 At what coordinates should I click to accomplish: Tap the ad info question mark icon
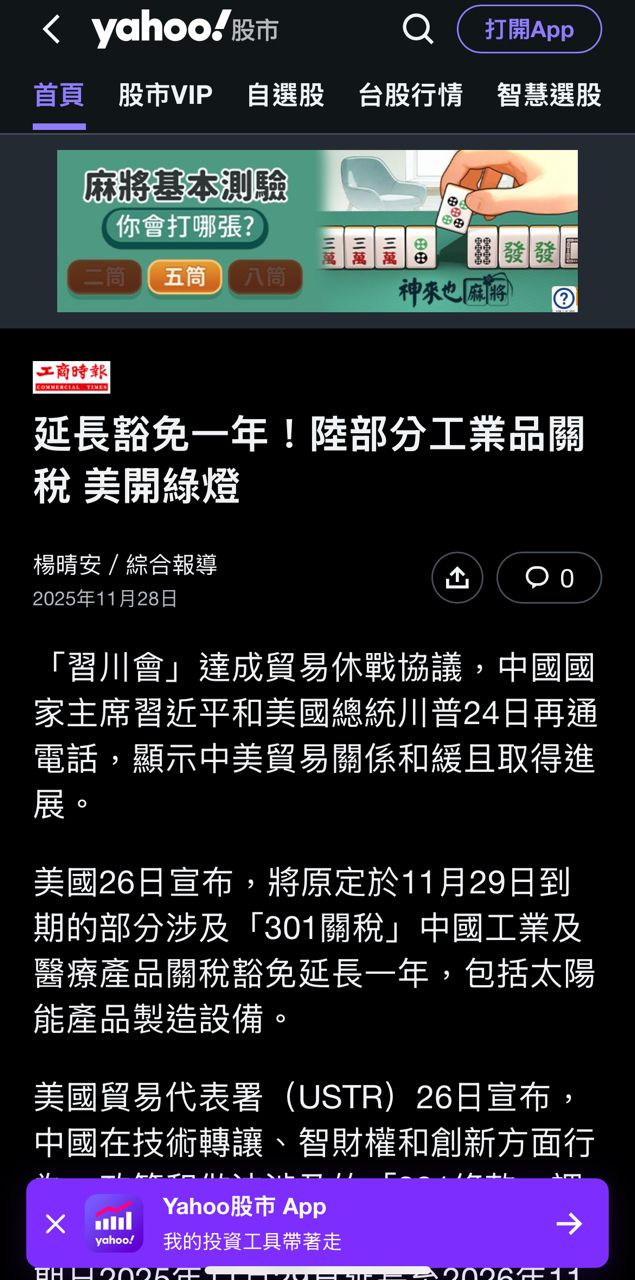564,298
